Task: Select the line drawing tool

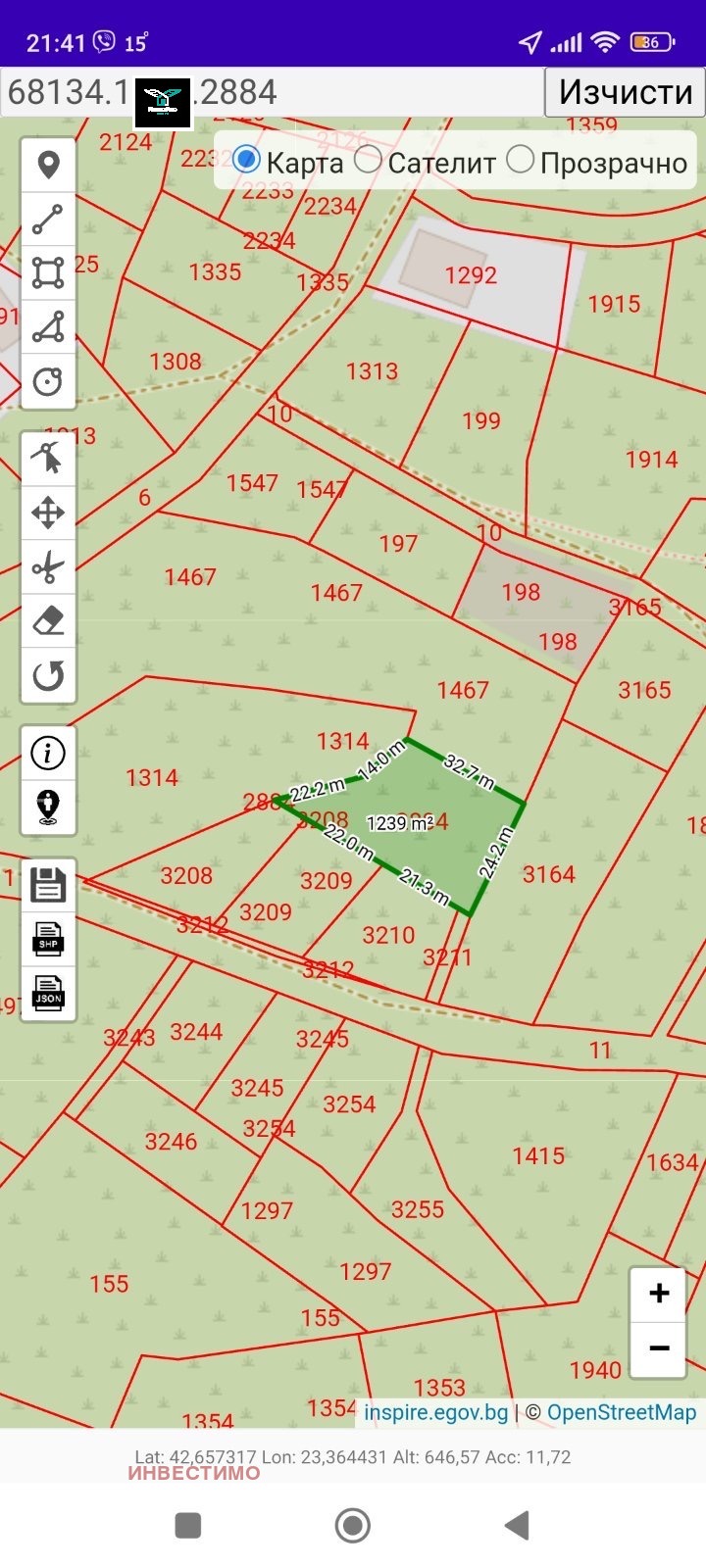Action: tap(48, 220)
